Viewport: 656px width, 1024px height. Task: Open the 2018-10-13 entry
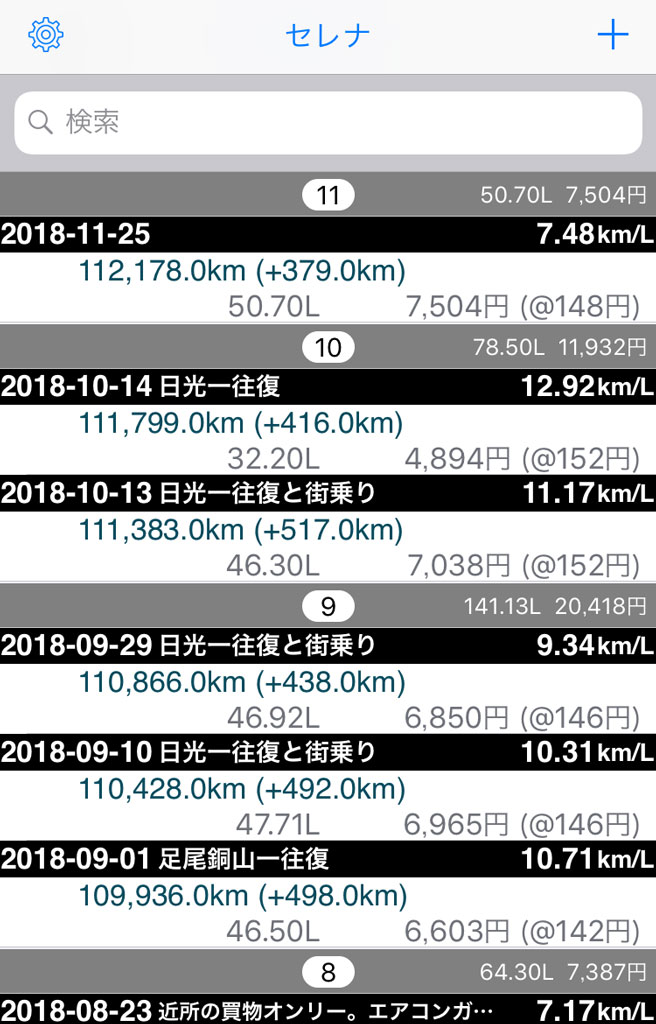(x=328, y=528)
